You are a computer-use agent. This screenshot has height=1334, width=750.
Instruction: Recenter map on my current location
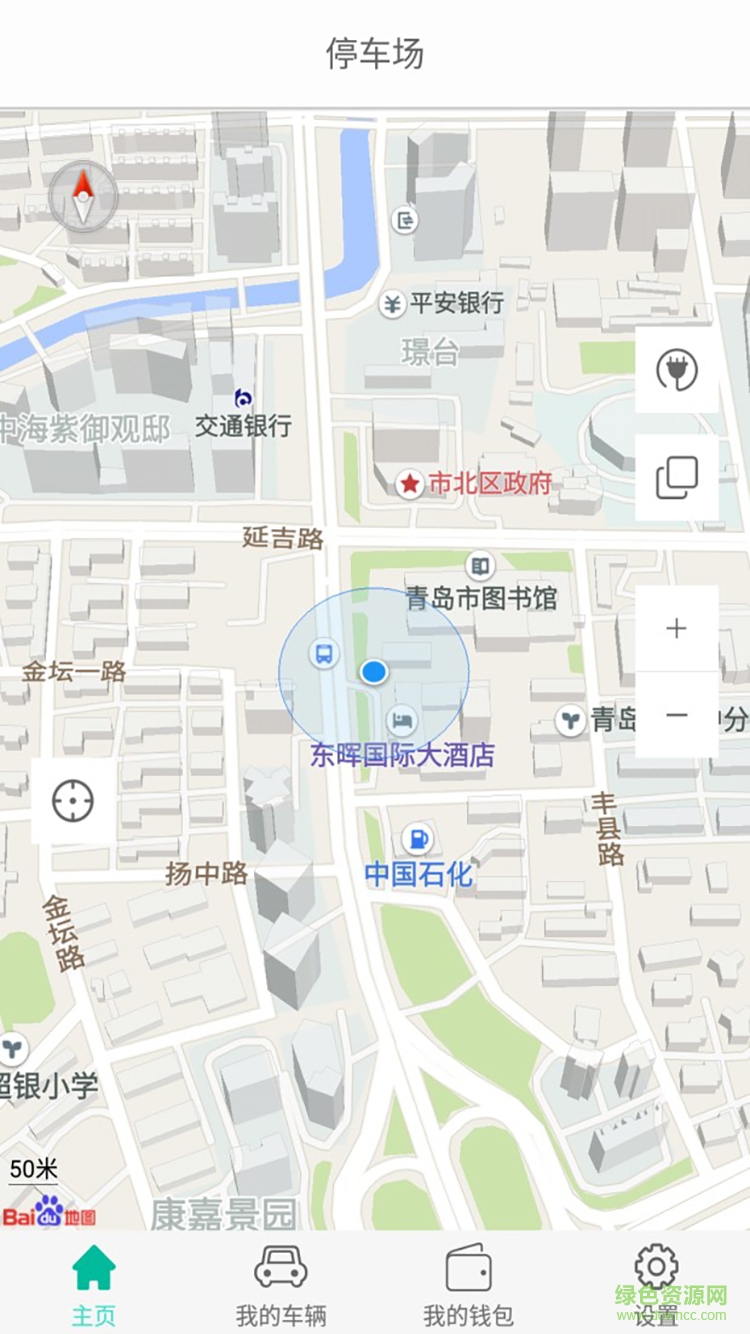coord(73,801)
